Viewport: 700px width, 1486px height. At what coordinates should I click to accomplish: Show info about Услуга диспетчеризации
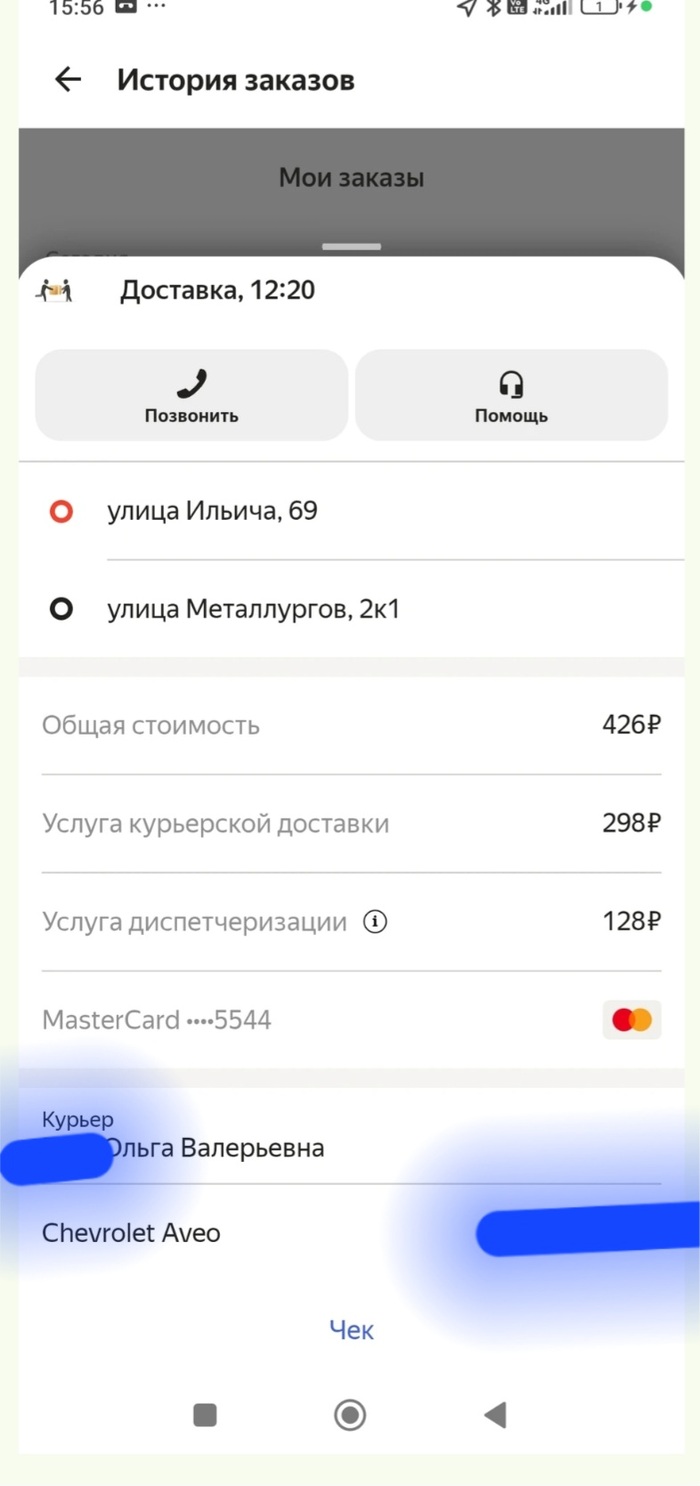click(375, 922)
